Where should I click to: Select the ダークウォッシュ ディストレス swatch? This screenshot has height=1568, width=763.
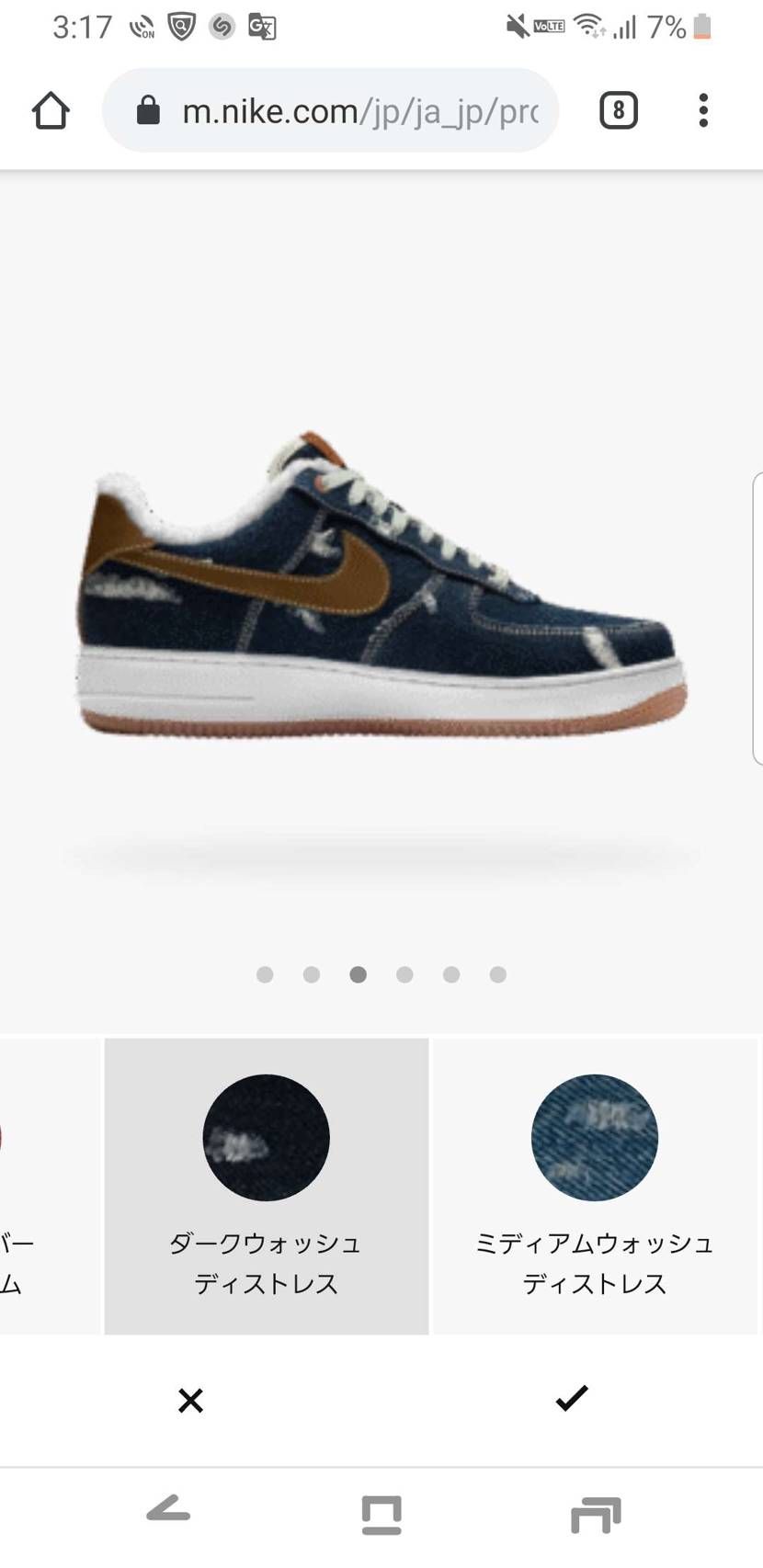267,1186
